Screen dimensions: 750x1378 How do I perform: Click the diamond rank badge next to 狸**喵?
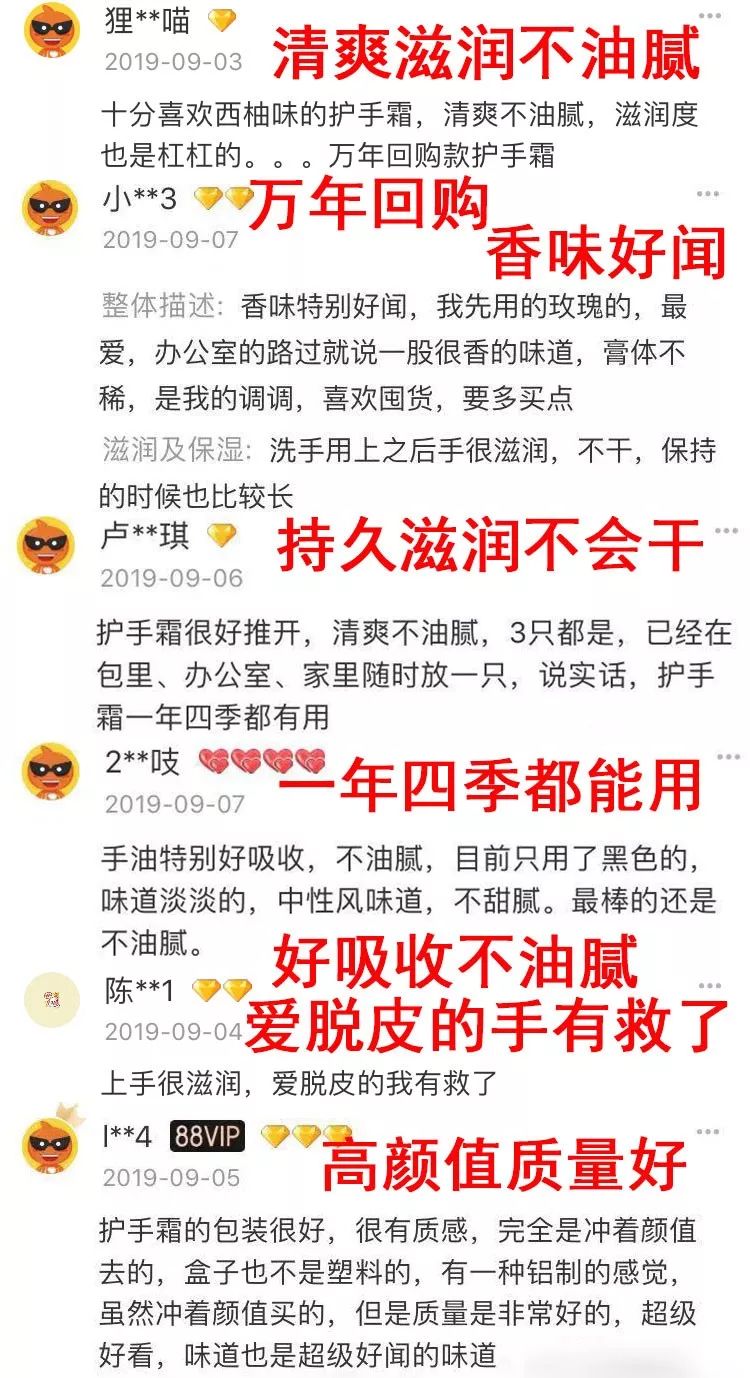tap(222, 19)
